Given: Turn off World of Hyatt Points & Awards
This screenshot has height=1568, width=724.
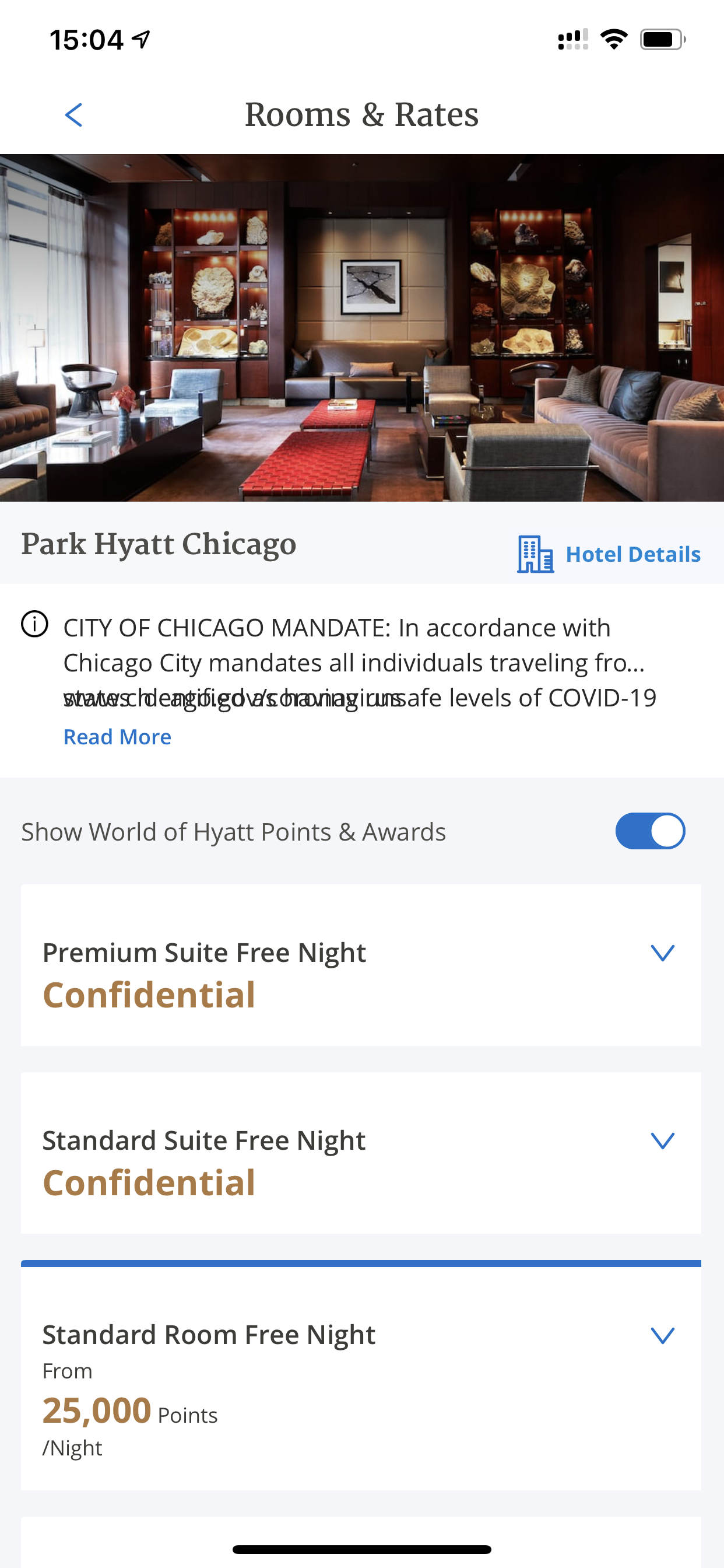Looking at the screenshot, I should pos(650,831).
